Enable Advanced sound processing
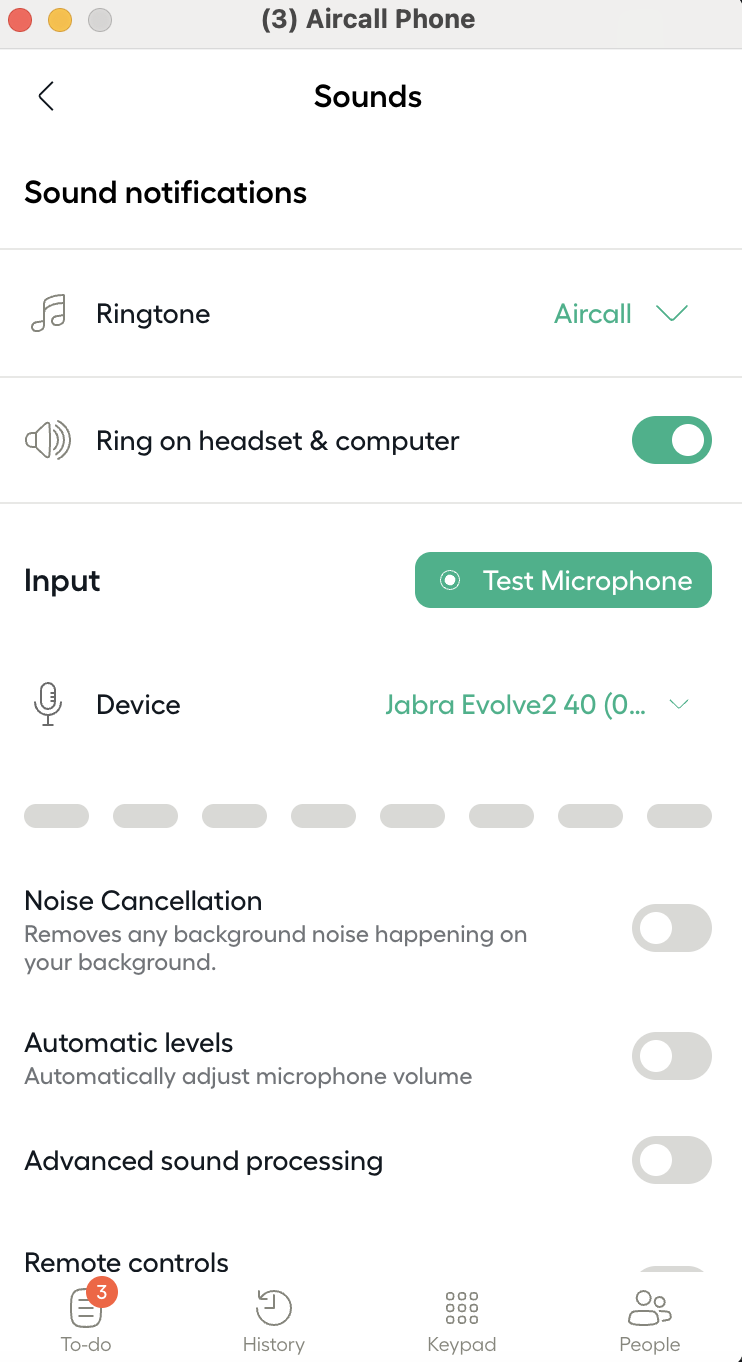Screen dimensions: 742x1362 pyautogui.click(x=671, y=1161)
